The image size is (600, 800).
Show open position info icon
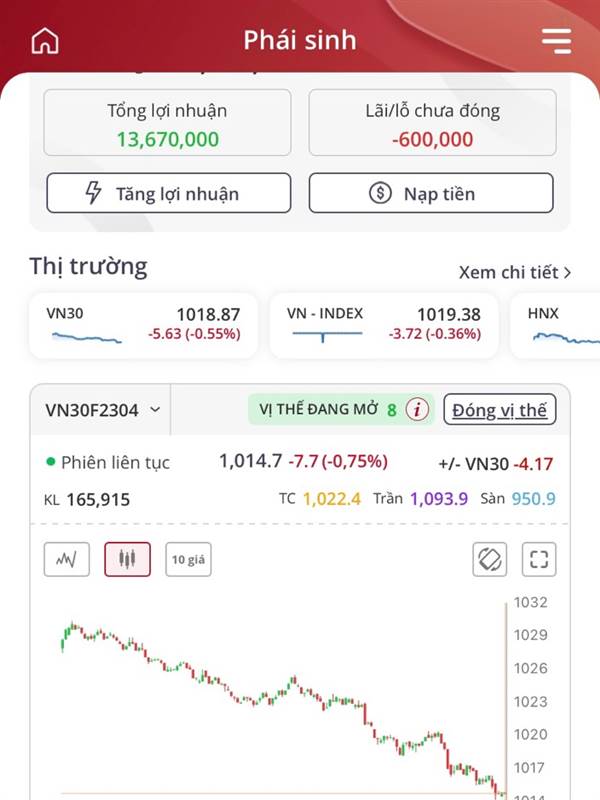point(418,409)
